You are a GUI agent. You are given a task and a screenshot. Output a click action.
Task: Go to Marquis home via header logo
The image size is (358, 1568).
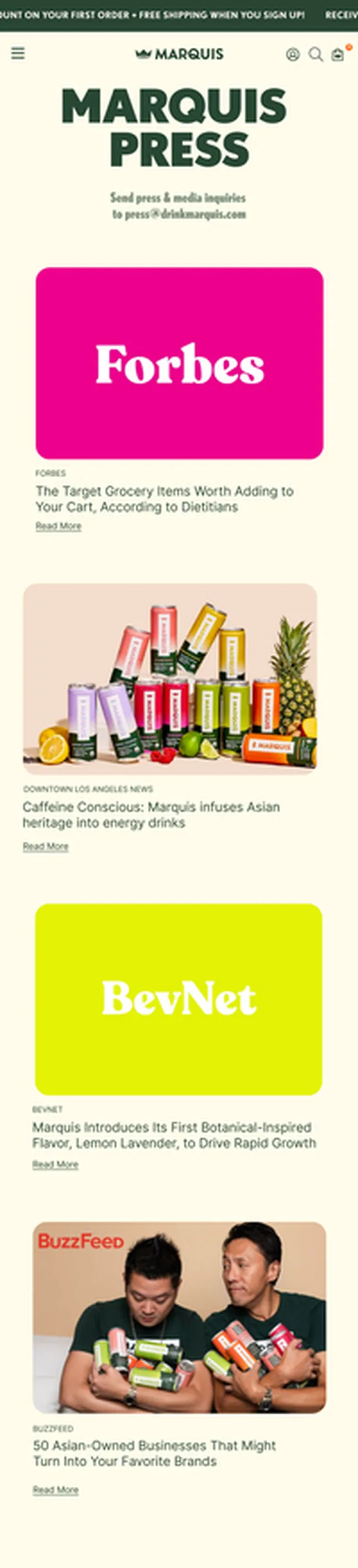pyautogui.click(x=179, y=54)
